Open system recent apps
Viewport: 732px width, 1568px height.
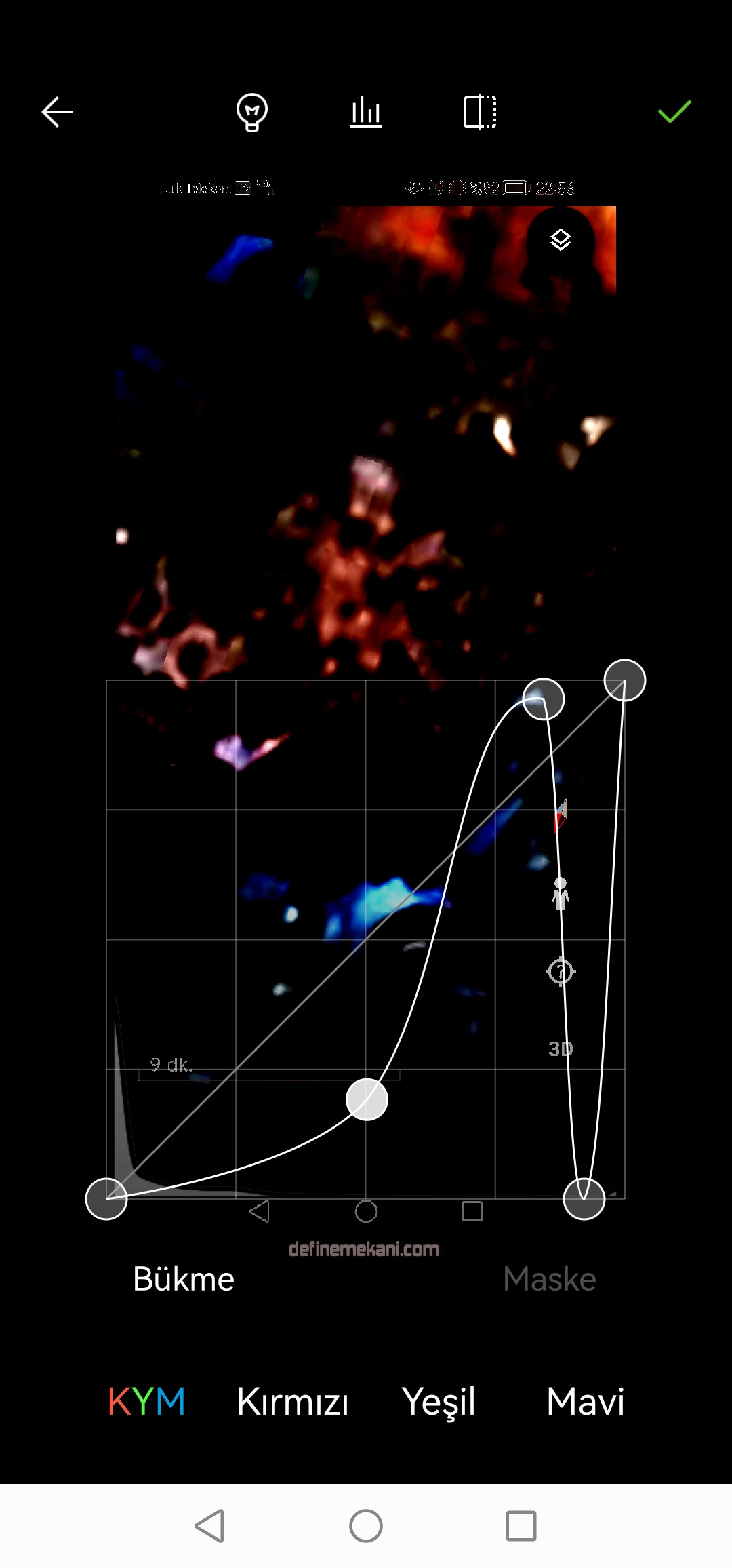tap(521, 1526)
